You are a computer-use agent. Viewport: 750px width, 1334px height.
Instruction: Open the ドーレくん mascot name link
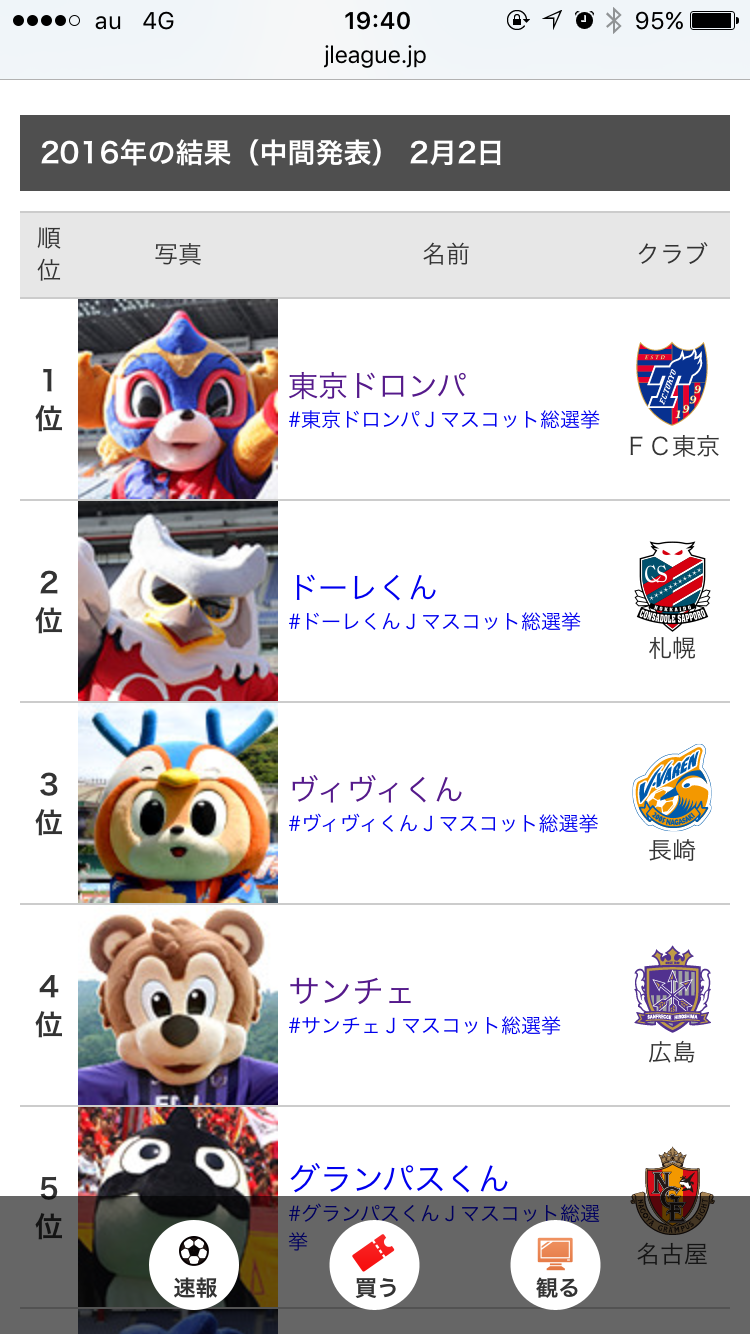(x=363, y=587)
